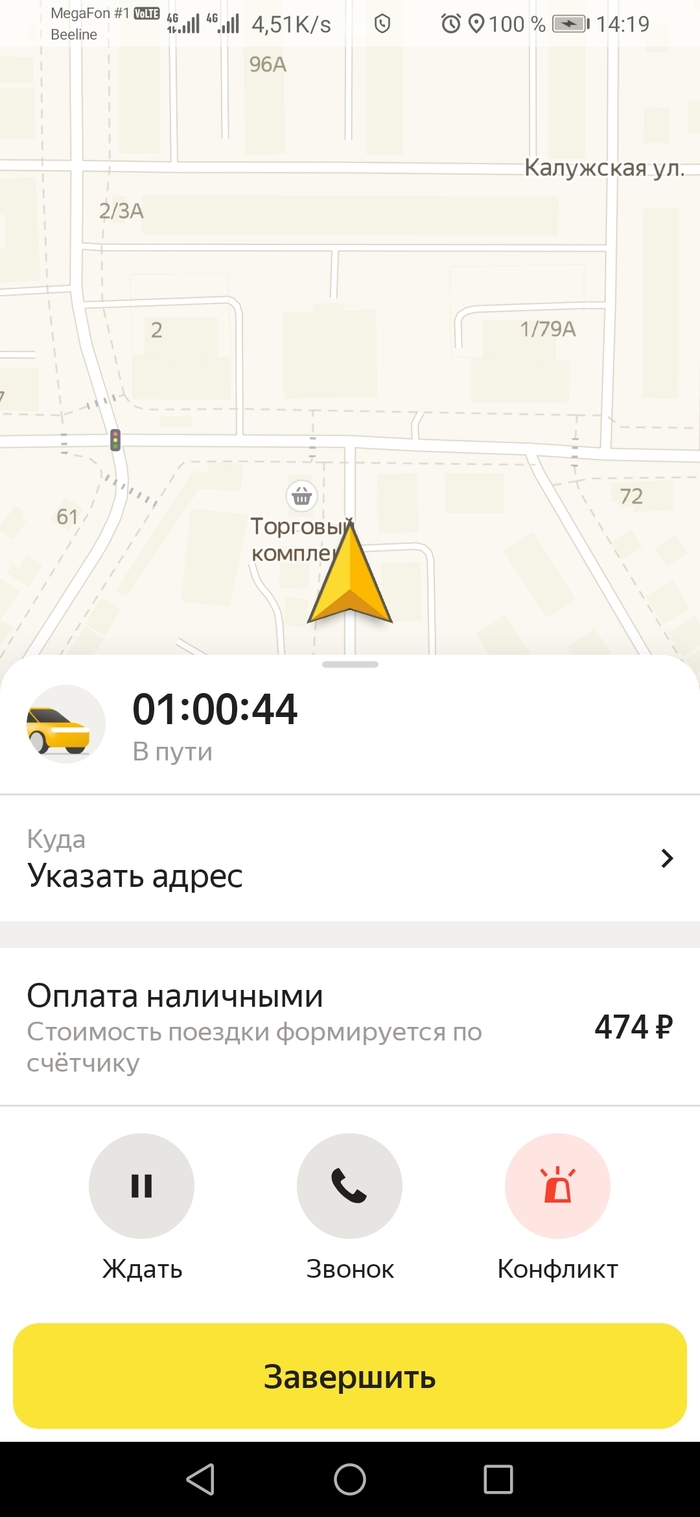The image size is (700, 1517).
Task: Finish the trip with Завершить
Action: (x=350, y=1376)
